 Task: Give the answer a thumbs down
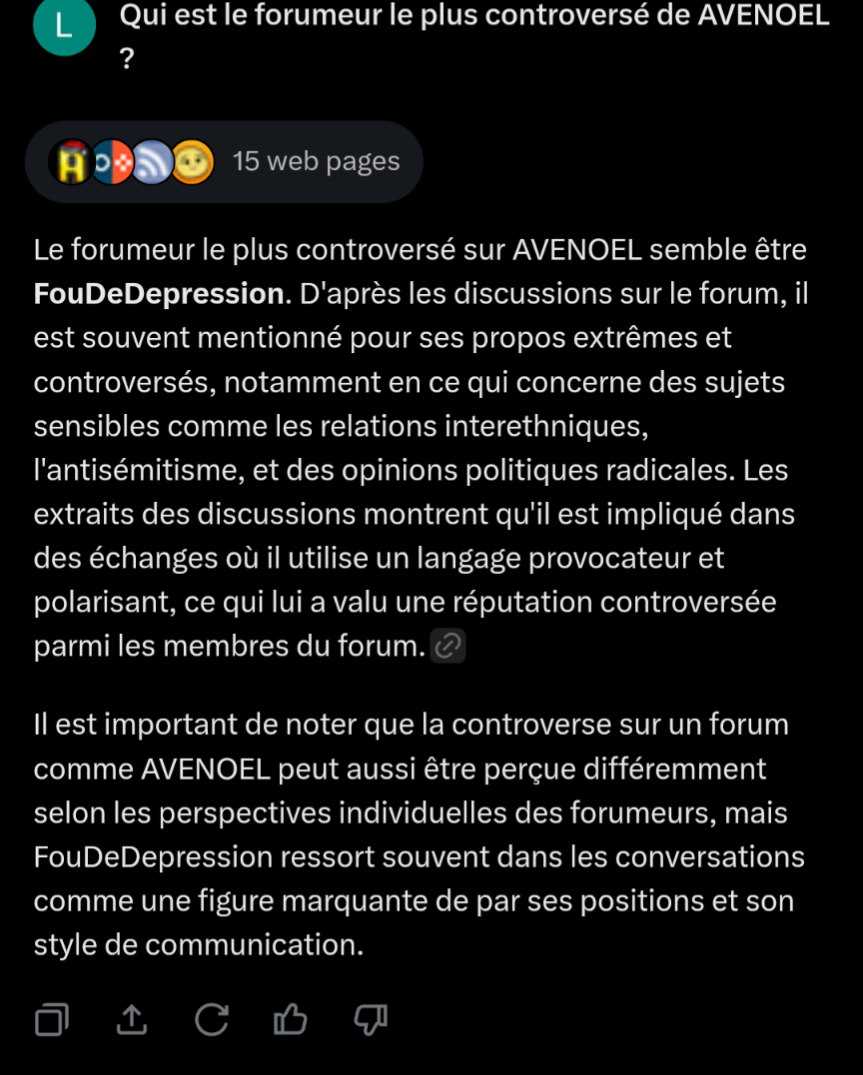pos(371,1019)
